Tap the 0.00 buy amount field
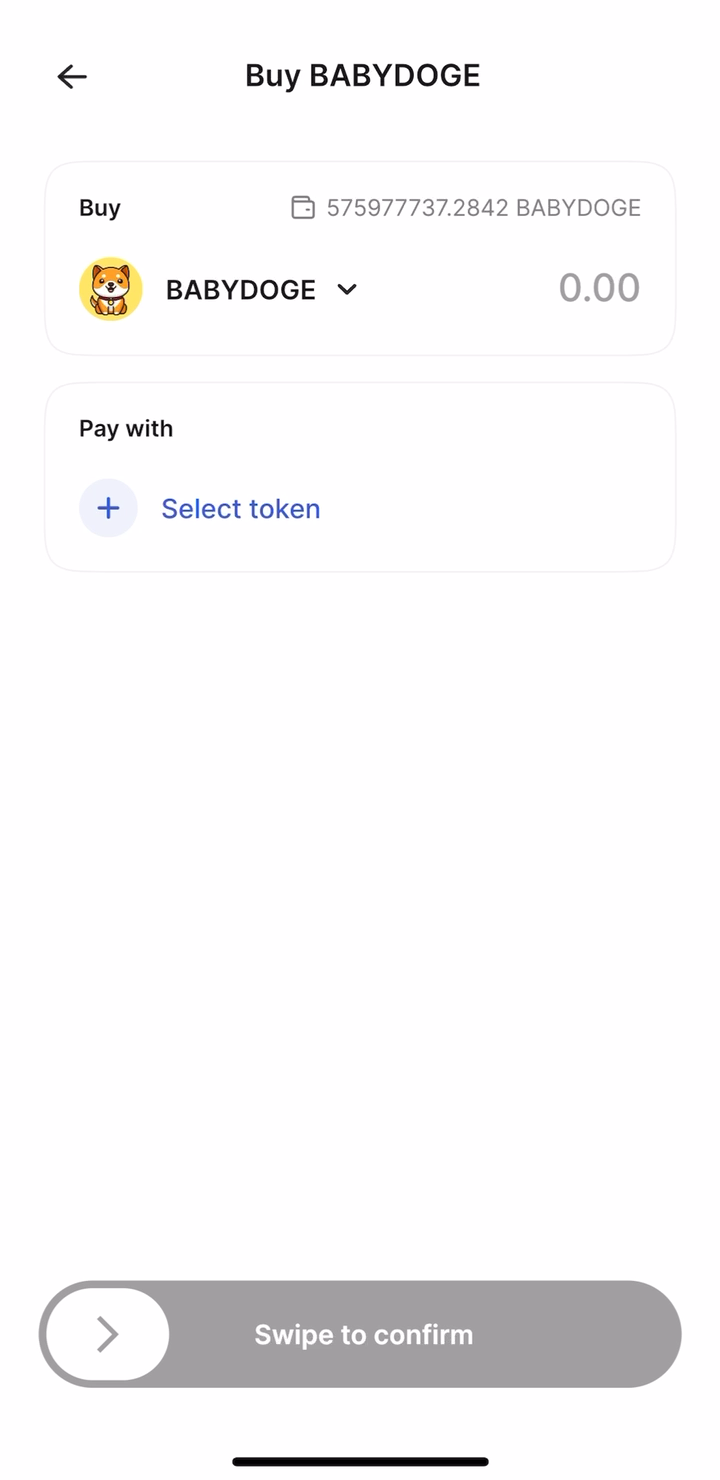Screen dimensions: 720x1480 click(x=599, y=288)
